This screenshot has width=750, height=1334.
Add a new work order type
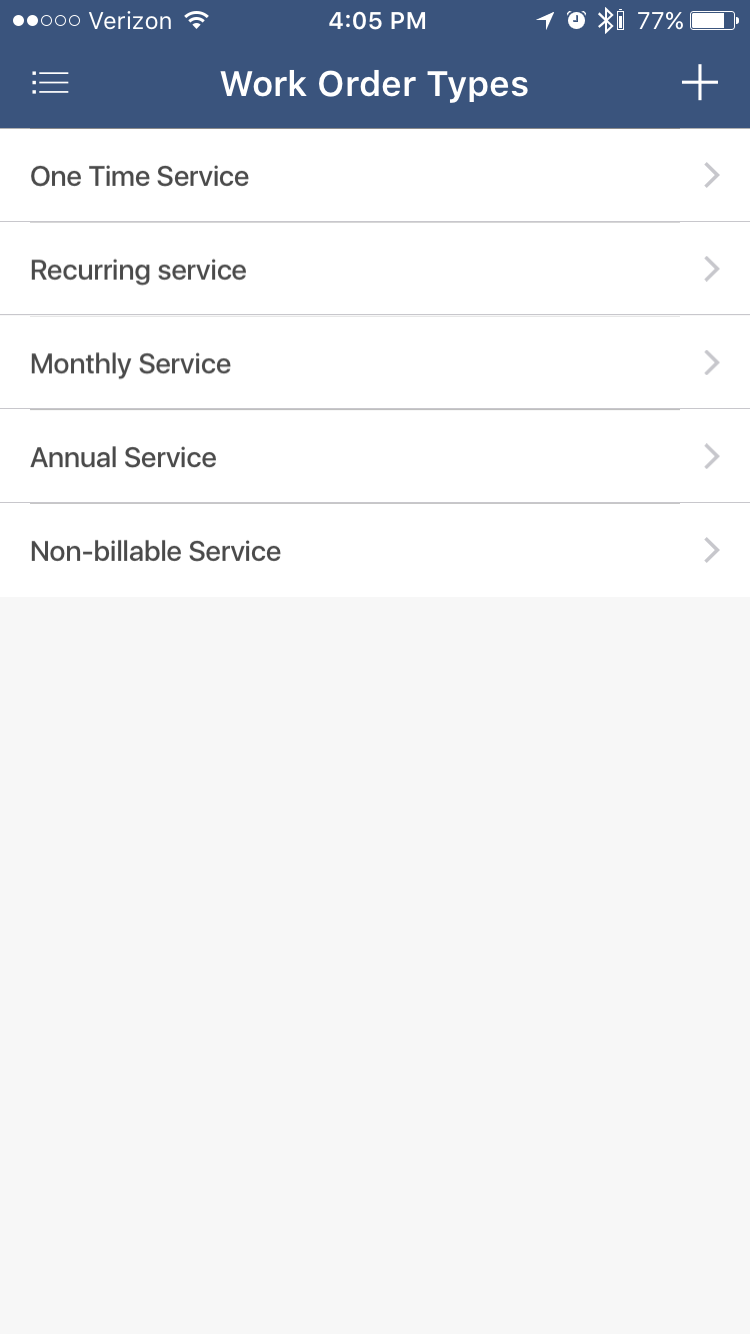coord(700,83)
